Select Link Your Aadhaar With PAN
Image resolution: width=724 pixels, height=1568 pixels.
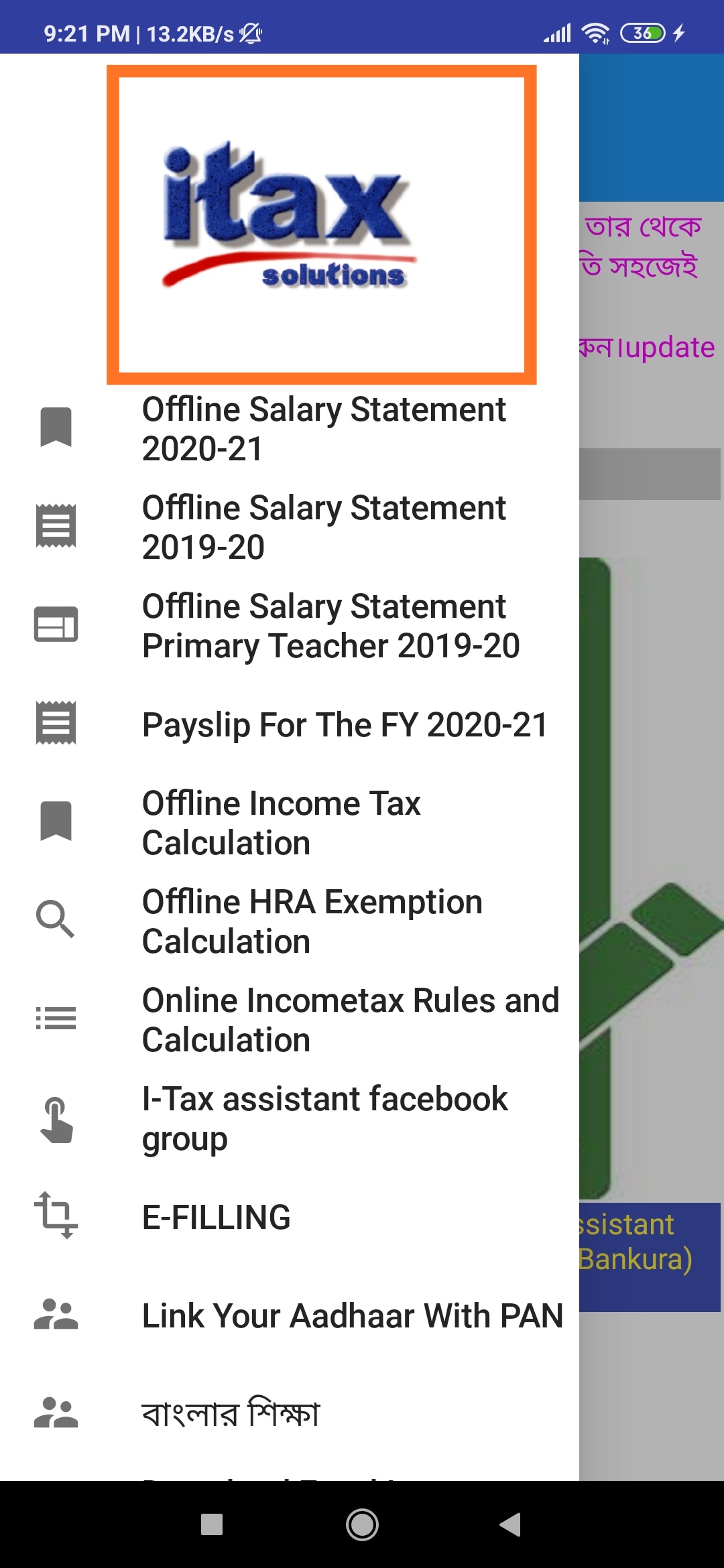(x=352, y=1315)
